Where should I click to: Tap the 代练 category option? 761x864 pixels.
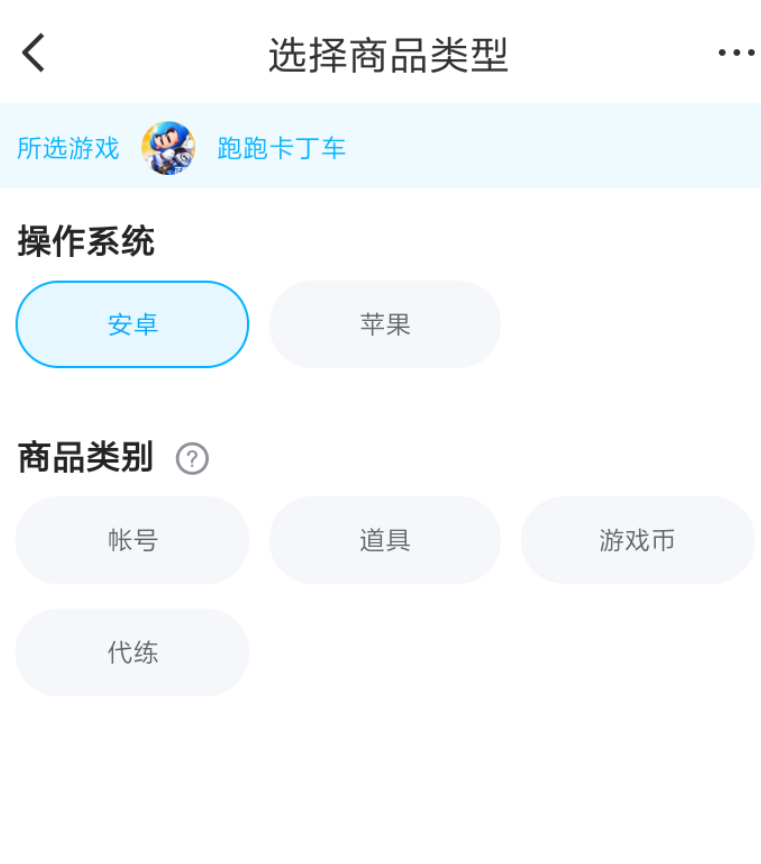[x=132, y=653]
